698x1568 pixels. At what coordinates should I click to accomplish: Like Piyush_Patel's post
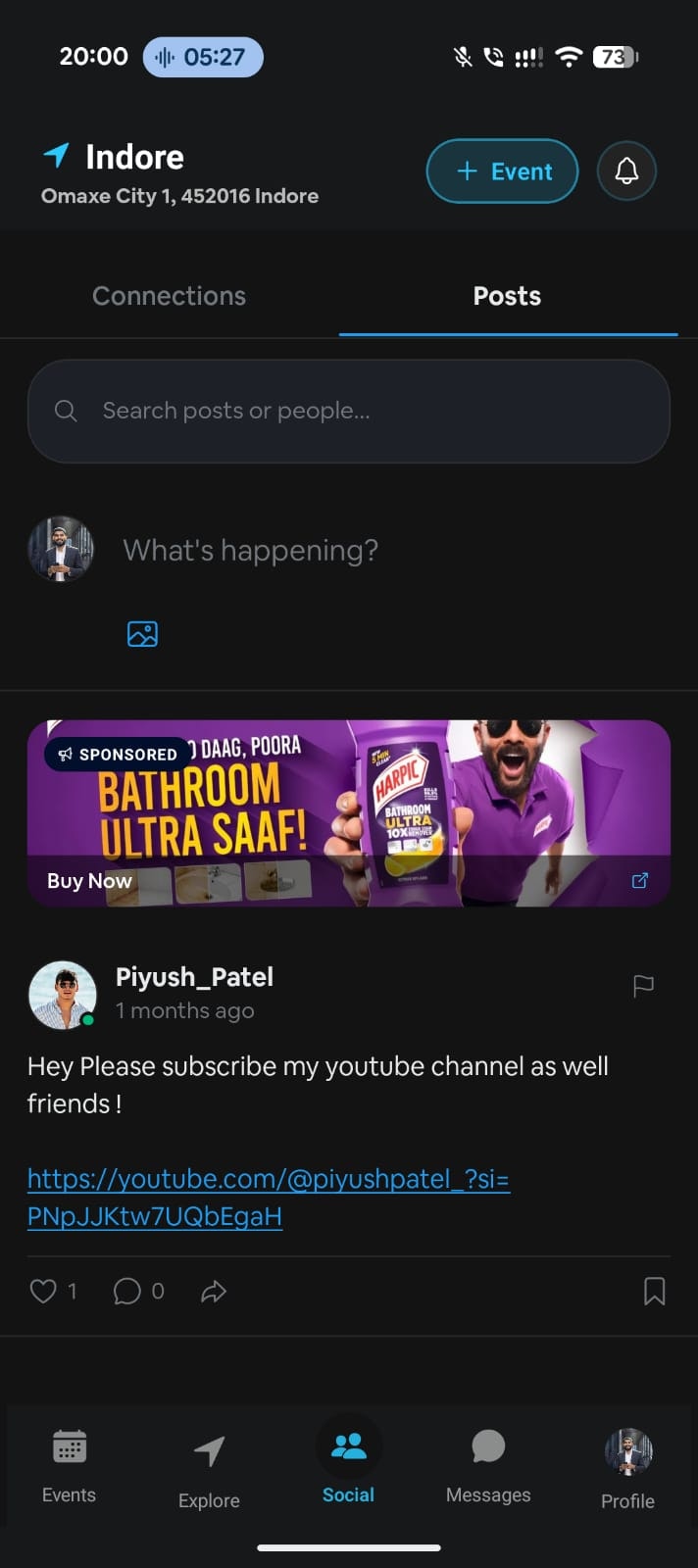click(x=43, y=1291)
